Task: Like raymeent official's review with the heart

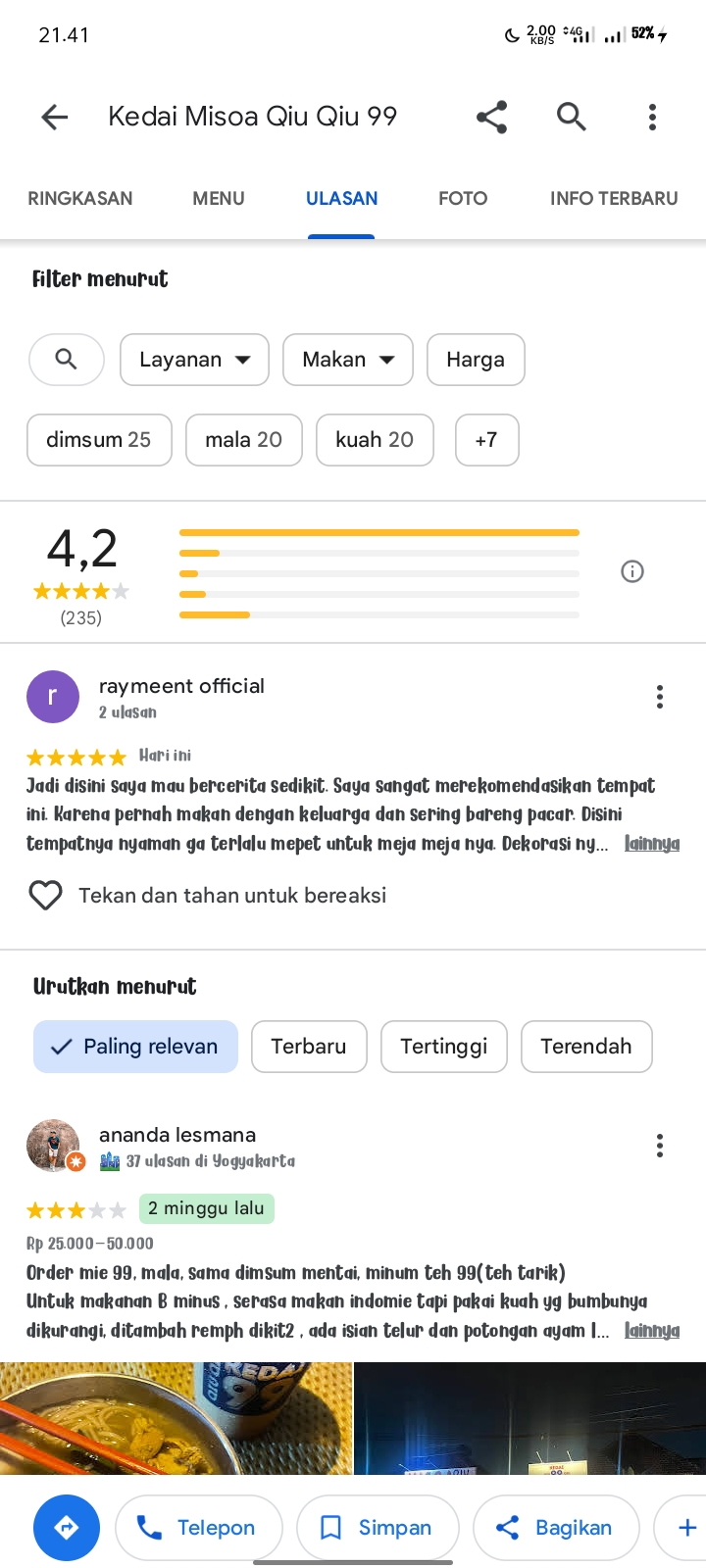Action: click(x=46, y=896)
